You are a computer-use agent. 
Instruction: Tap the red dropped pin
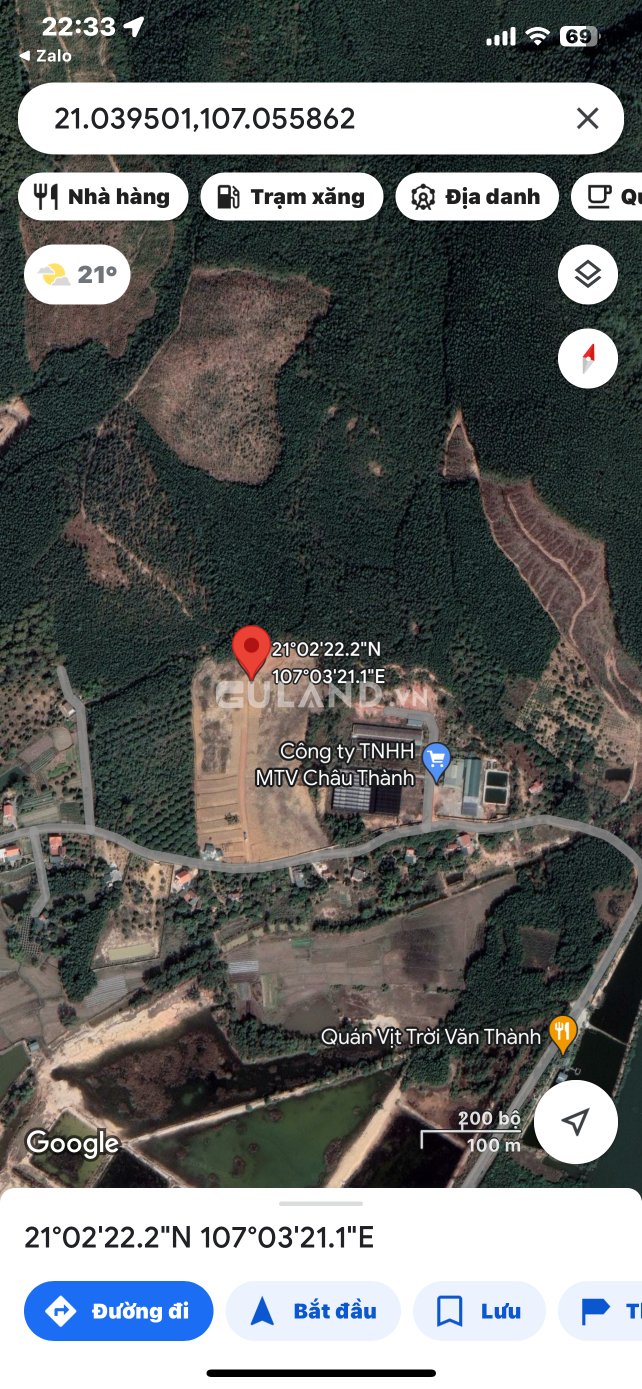pos(251,654)
